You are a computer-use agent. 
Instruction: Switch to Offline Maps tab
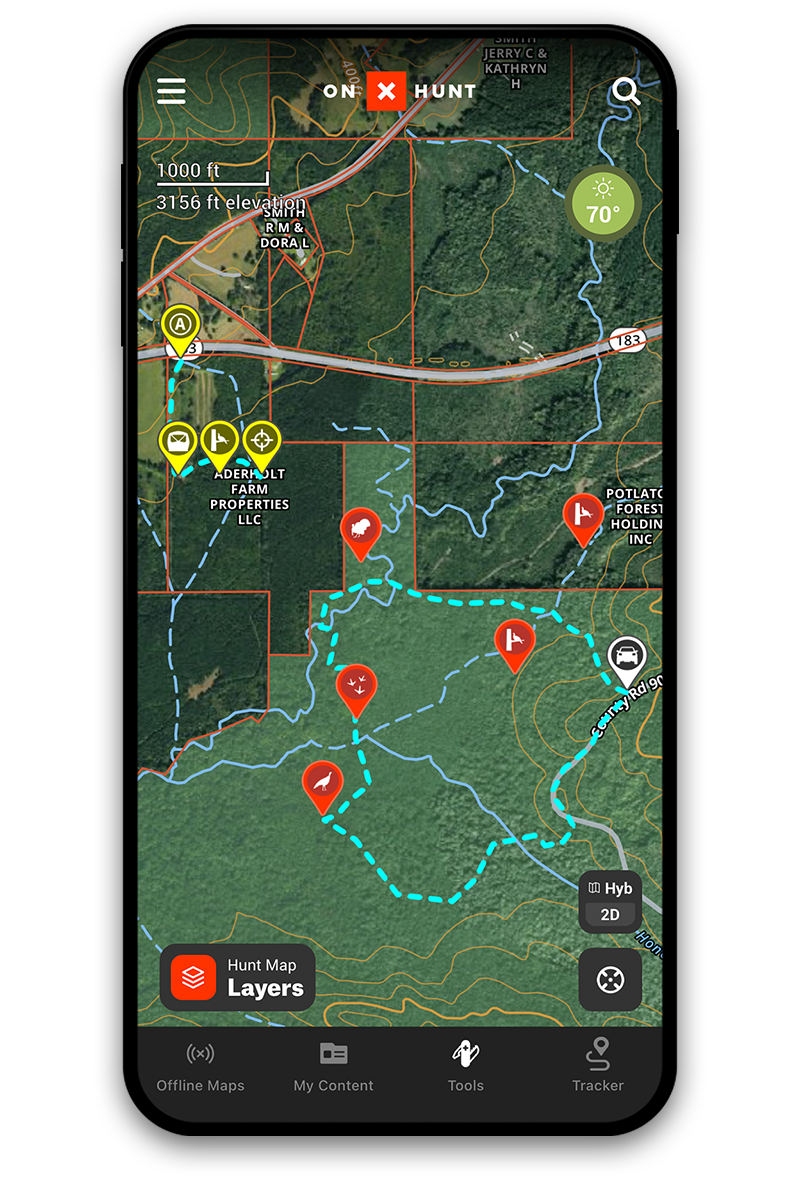(200, 1066)
